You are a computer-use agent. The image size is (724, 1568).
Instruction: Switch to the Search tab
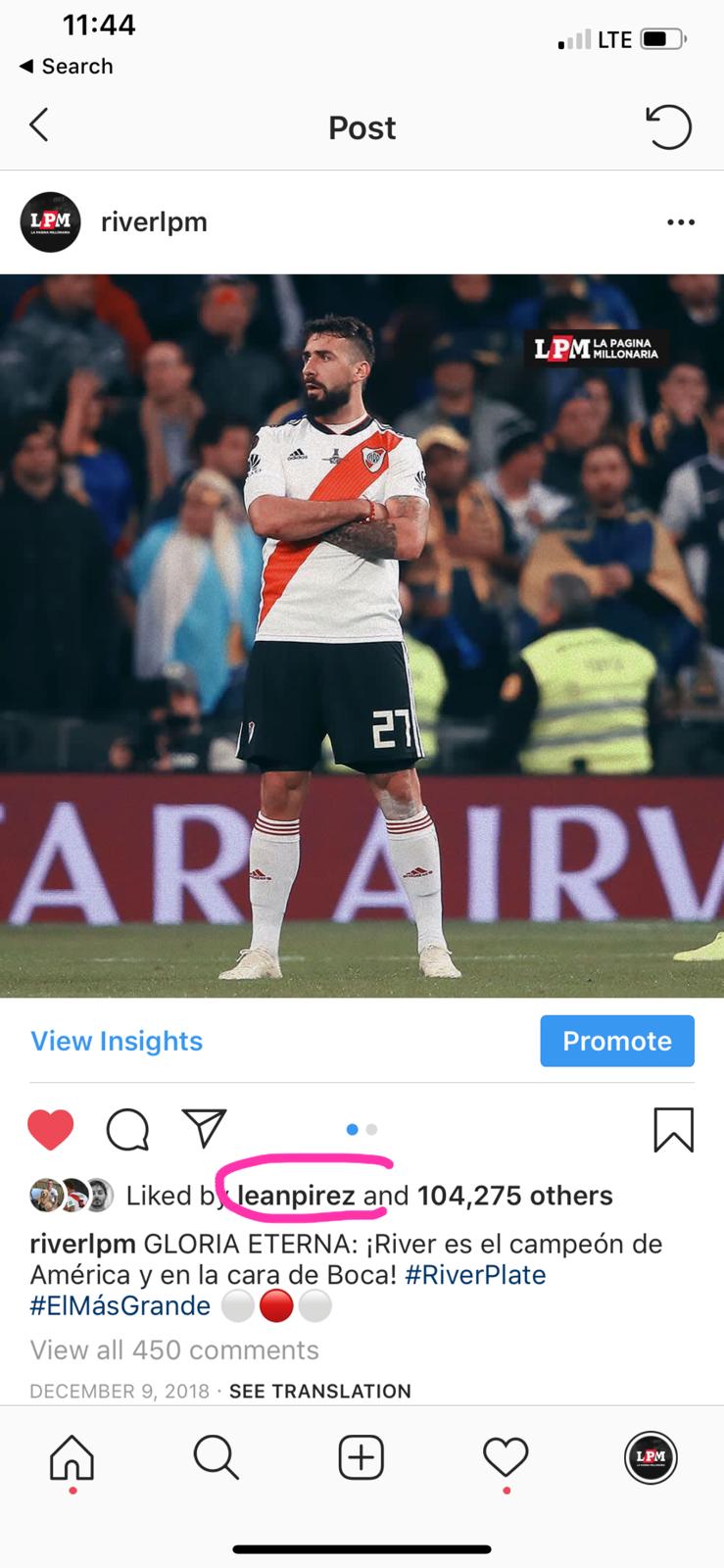(216, 1458)
